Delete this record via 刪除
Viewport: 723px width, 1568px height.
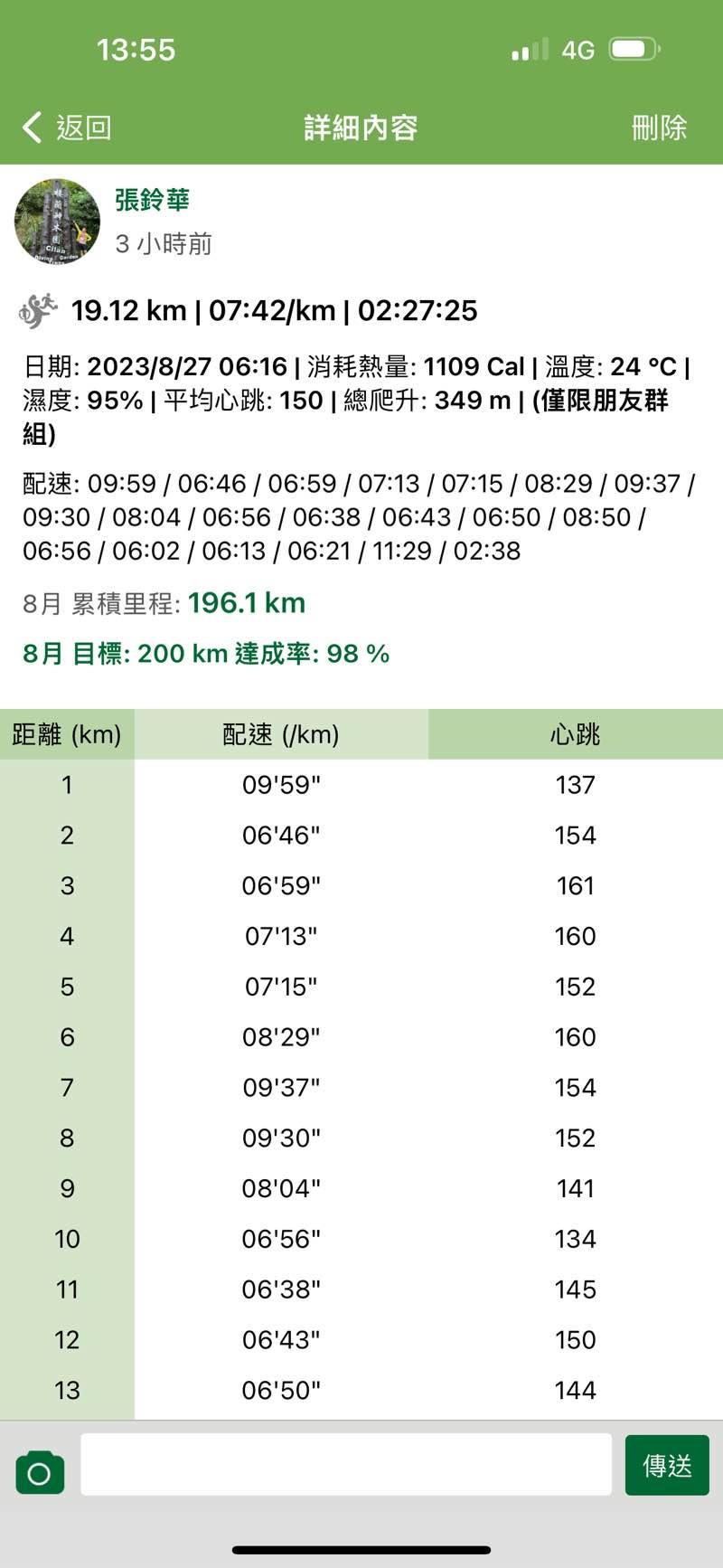pyautogui.click(x=659, y=128)
